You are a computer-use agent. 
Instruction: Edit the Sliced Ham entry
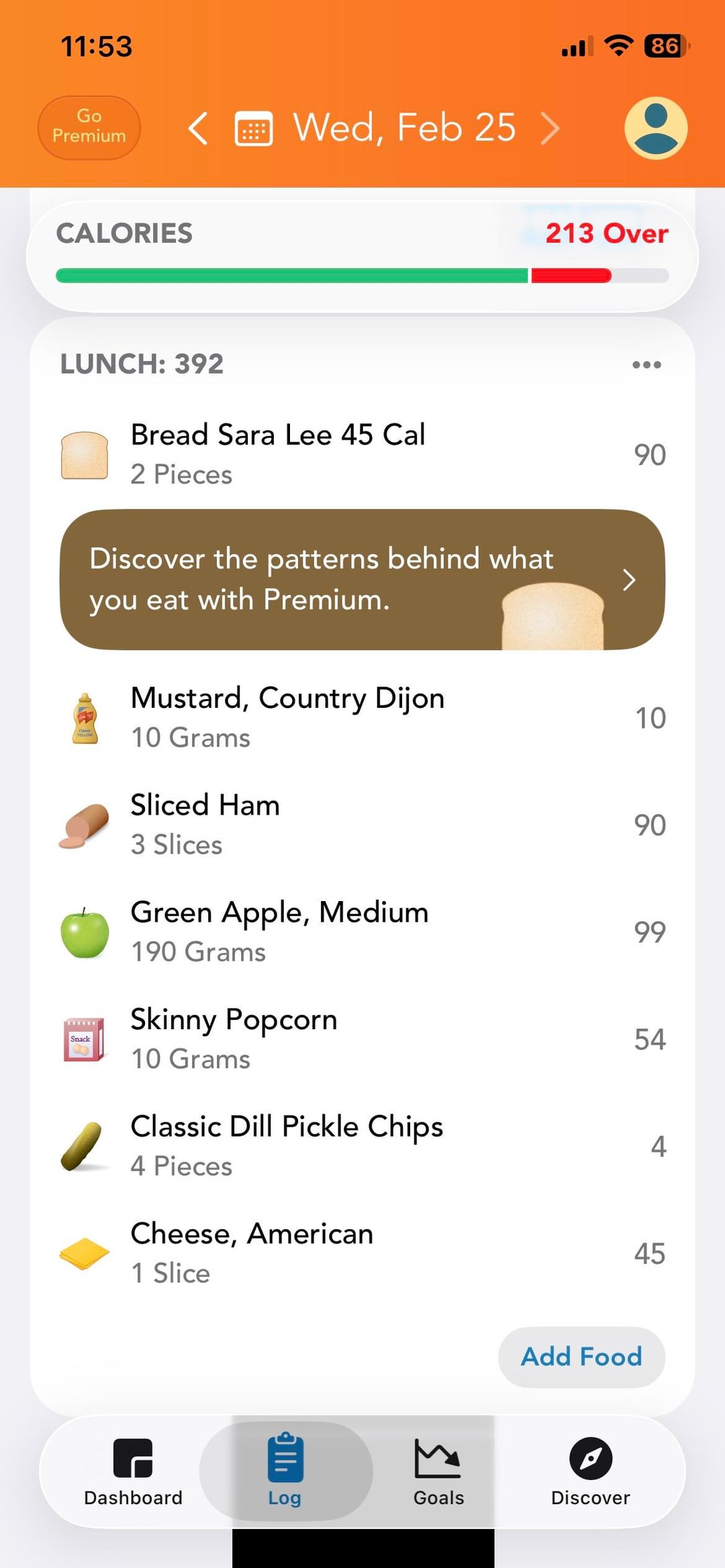click(x=362, y=825)
